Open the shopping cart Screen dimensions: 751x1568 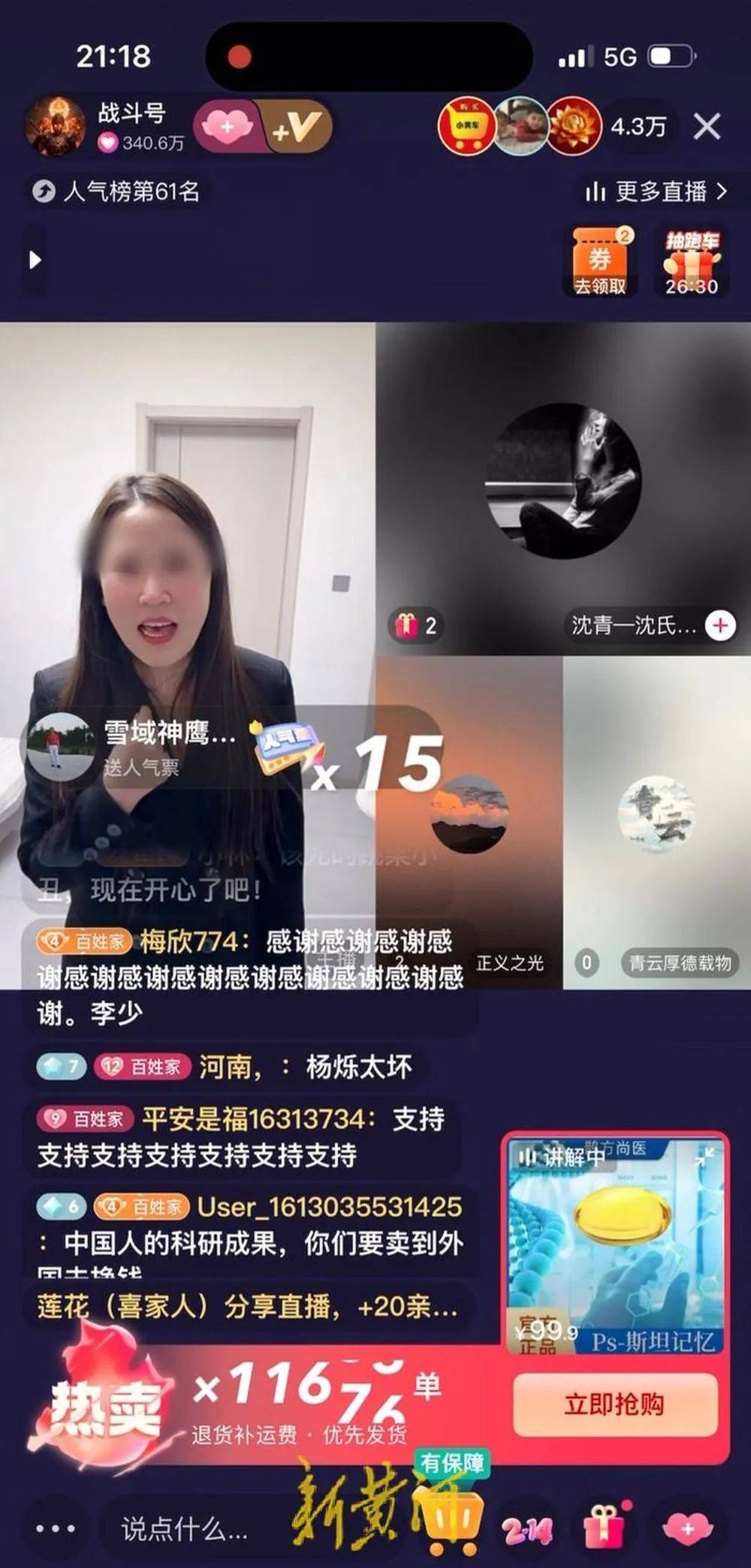[451, 1524]
